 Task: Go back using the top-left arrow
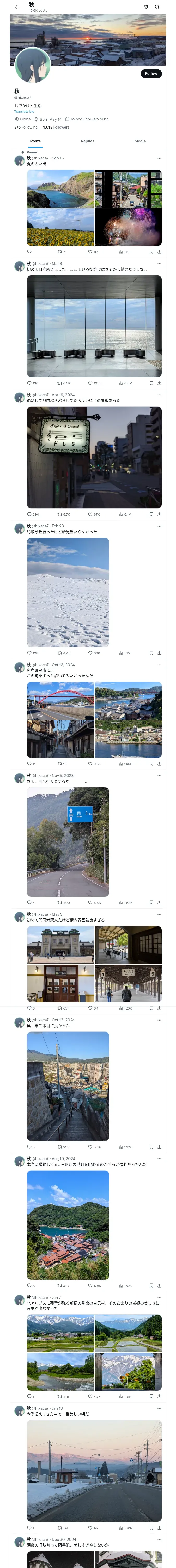pyautogui.click(x=17, y=7)
